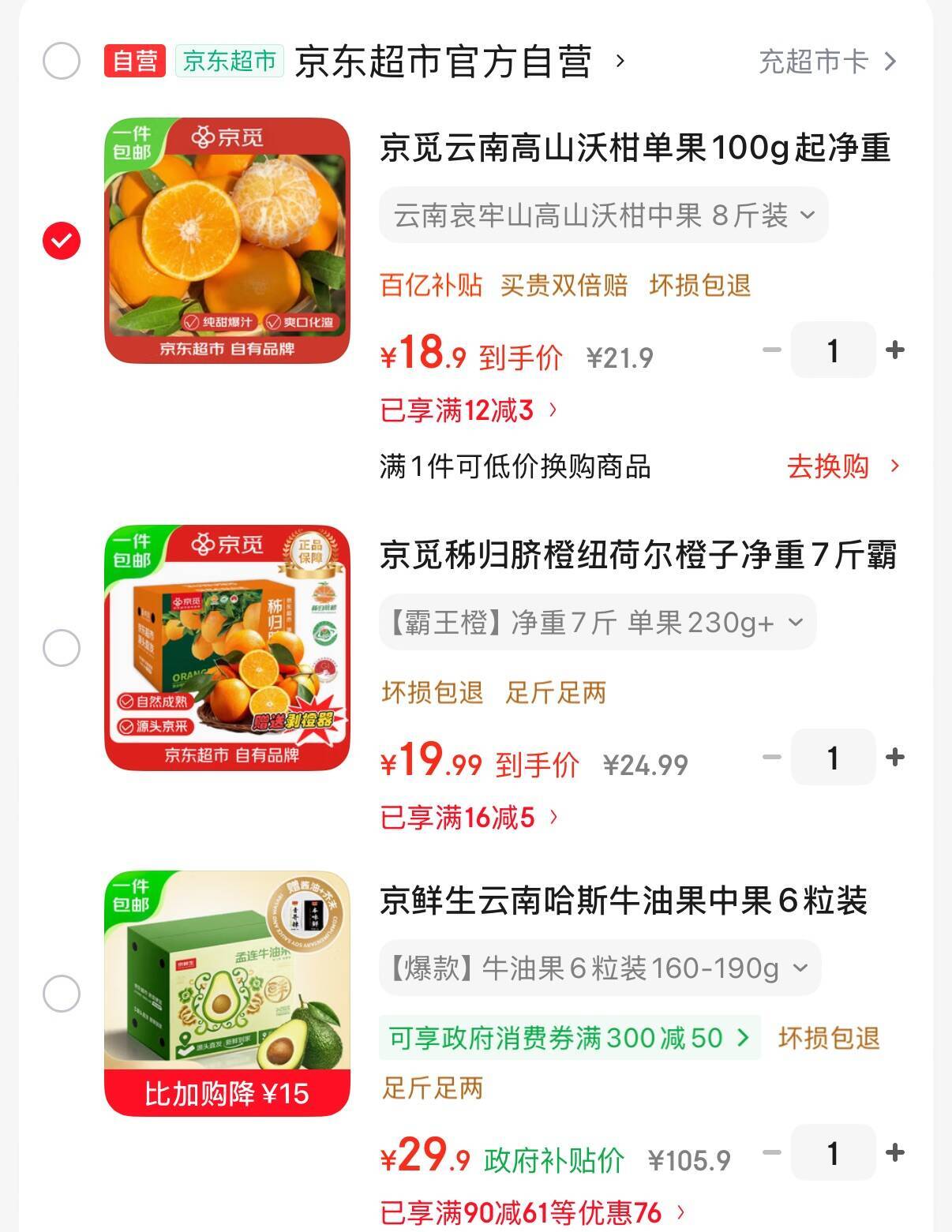Uncheck the 京觅云南高山沃柑 item
The image size is (952, 1232).
click(62, 241)
